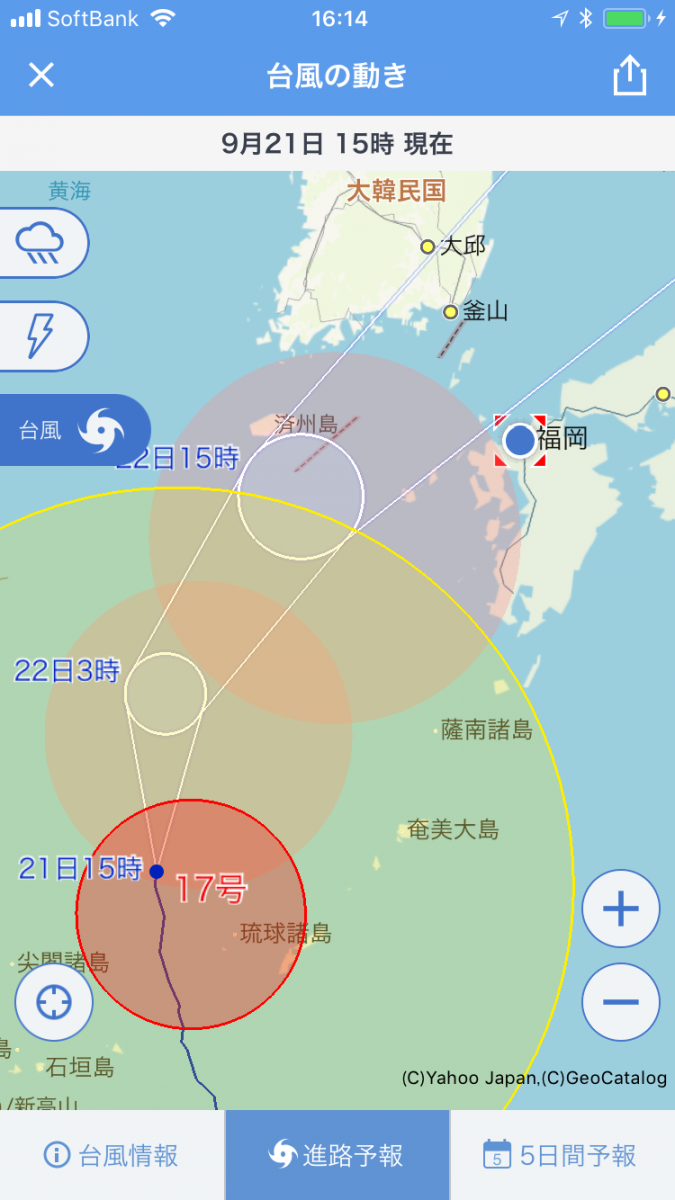Share the typhoon map
This screenshot has width=675, height=1200.
tap(630, 75)
